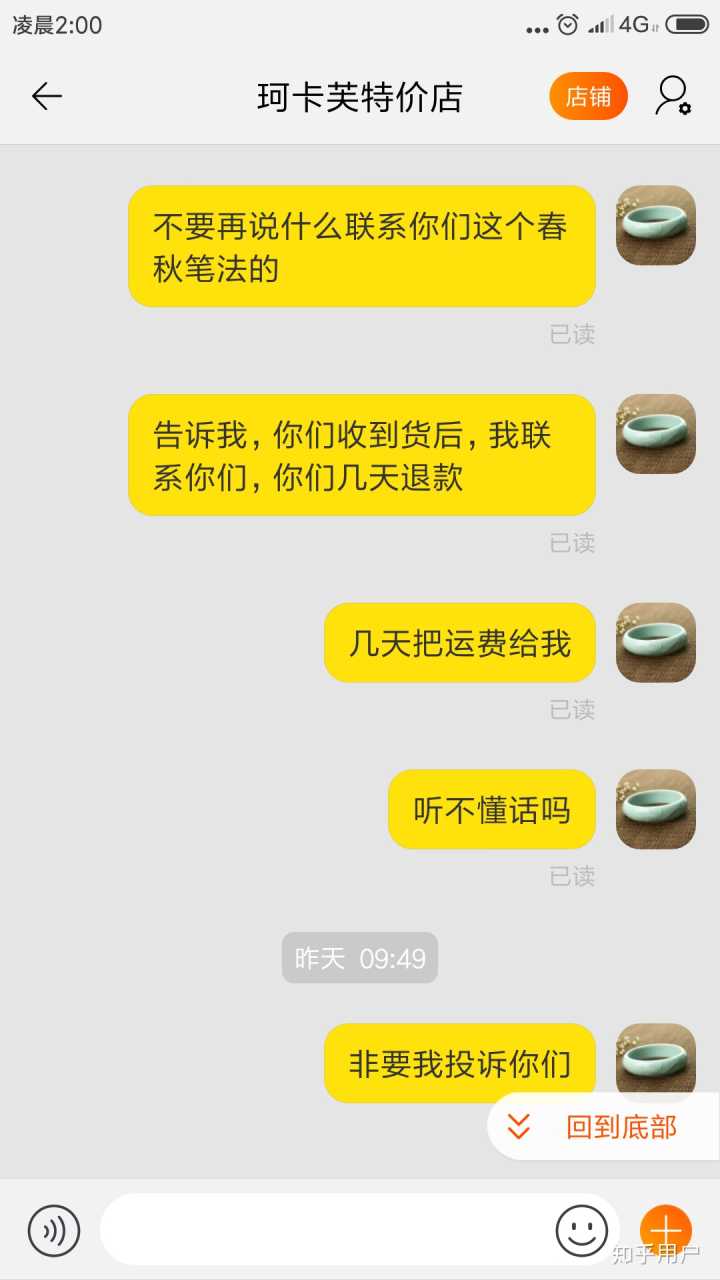Open the 店铺 shop button
Viewport: 720px width, 1280px height.
pos(588,96)
